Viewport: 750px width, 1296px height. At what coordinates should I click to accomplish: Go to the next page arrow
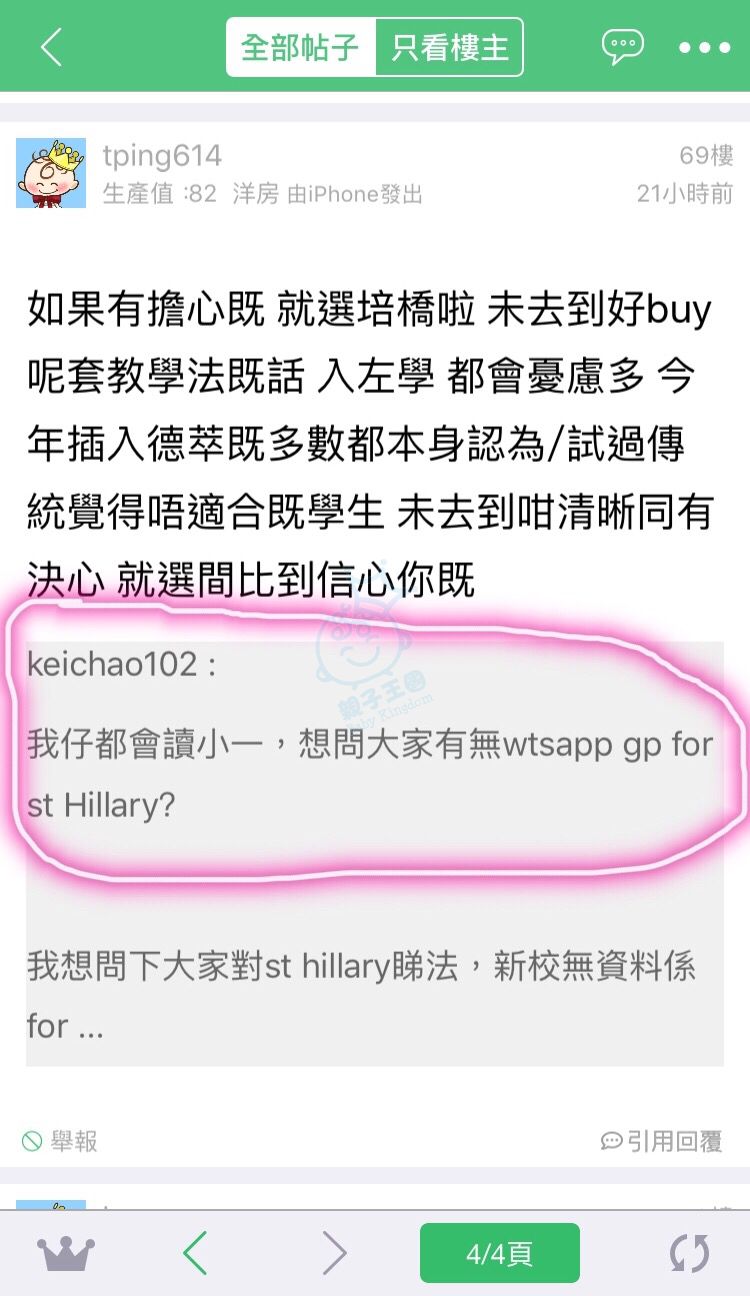click(x=334, y=1253)
